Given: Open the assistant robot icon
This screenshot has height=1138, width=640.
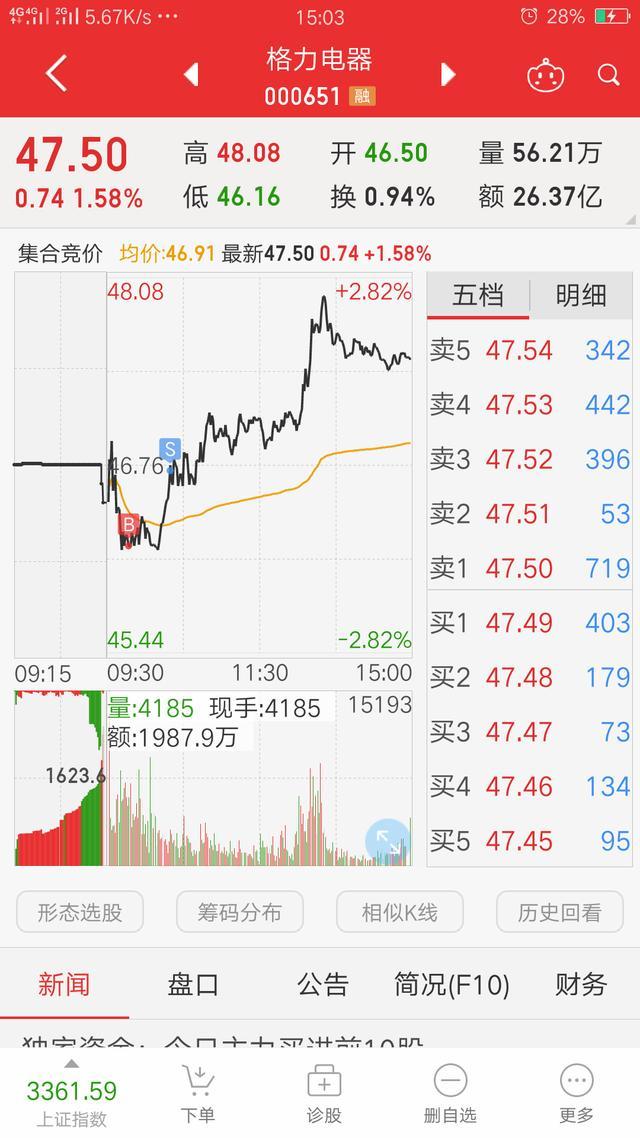Looking at the screenshot, I should point(546,75).
